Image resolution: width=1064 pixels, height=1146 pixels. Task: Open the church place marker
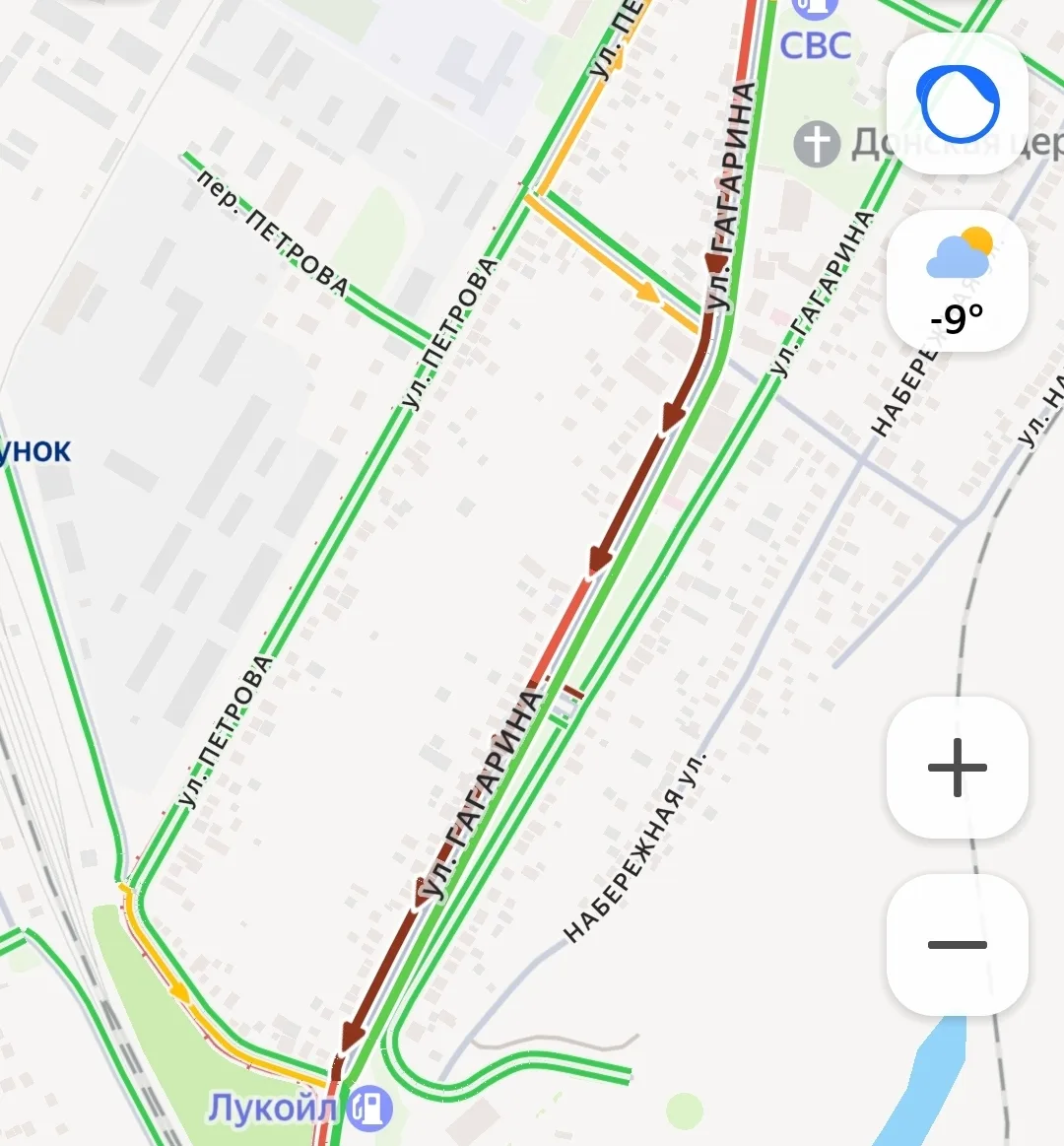tap(817, 145)
